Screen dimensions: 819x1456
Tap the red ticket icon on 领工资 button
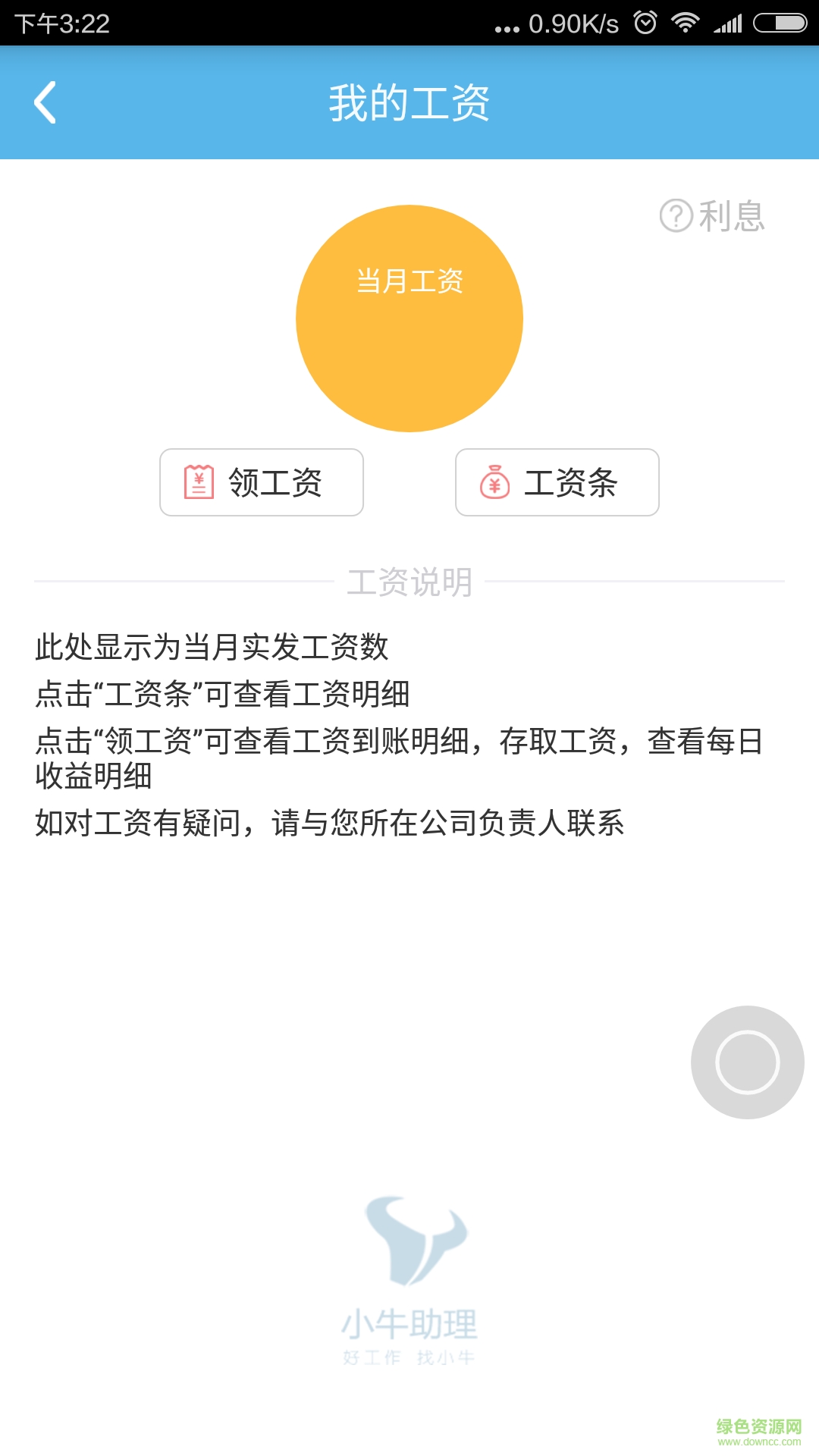pyautogui.click(x=197, y=482)
